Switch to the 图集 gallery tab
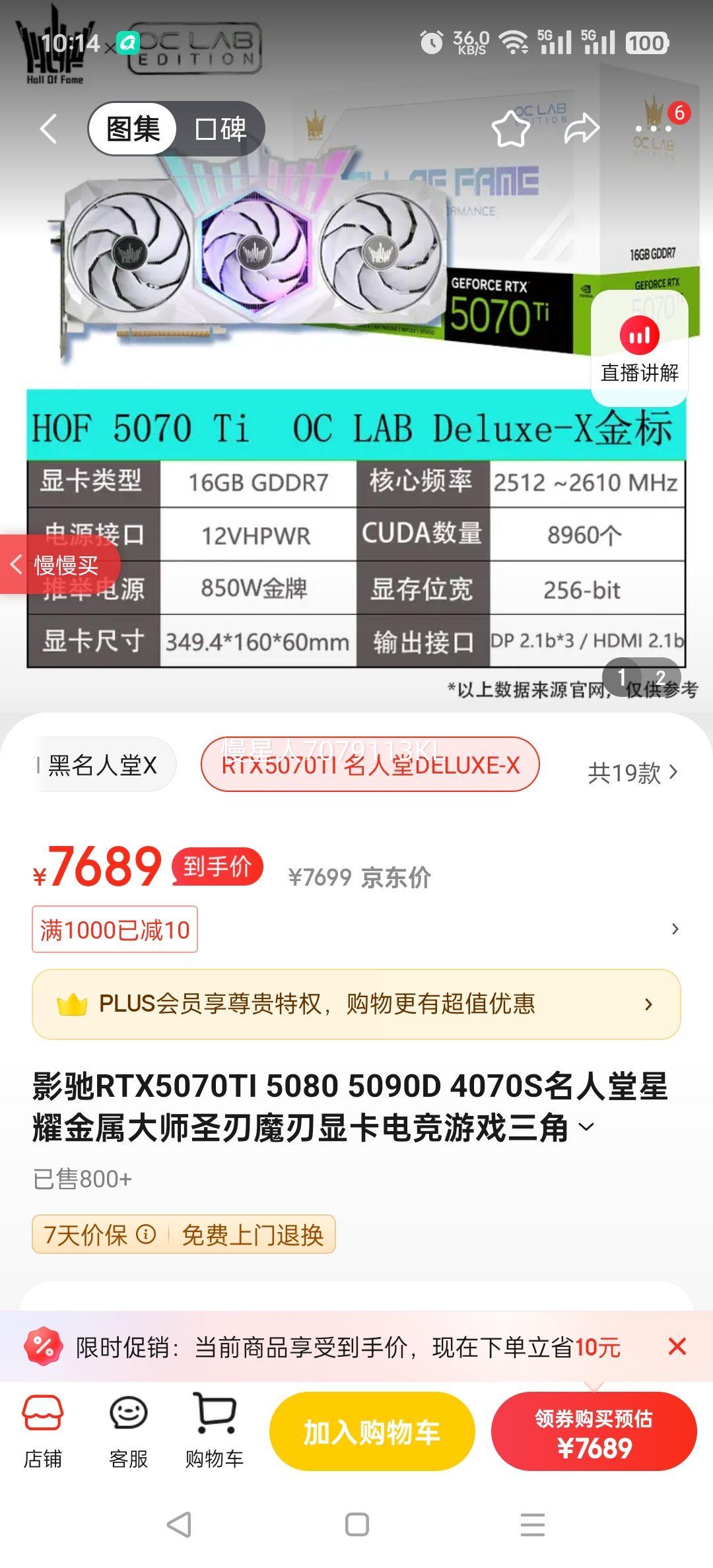713x1568 pixels. 132,129
